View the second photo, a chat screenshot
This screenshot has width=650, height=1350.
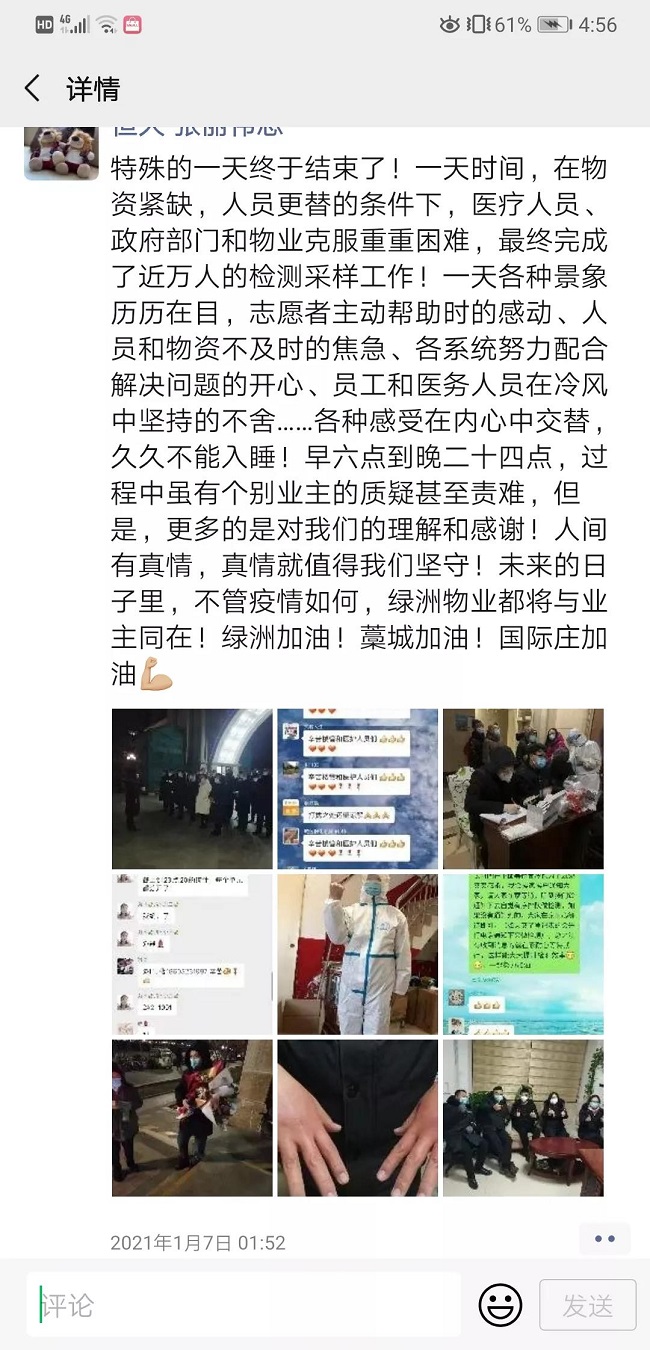(357, 788)
